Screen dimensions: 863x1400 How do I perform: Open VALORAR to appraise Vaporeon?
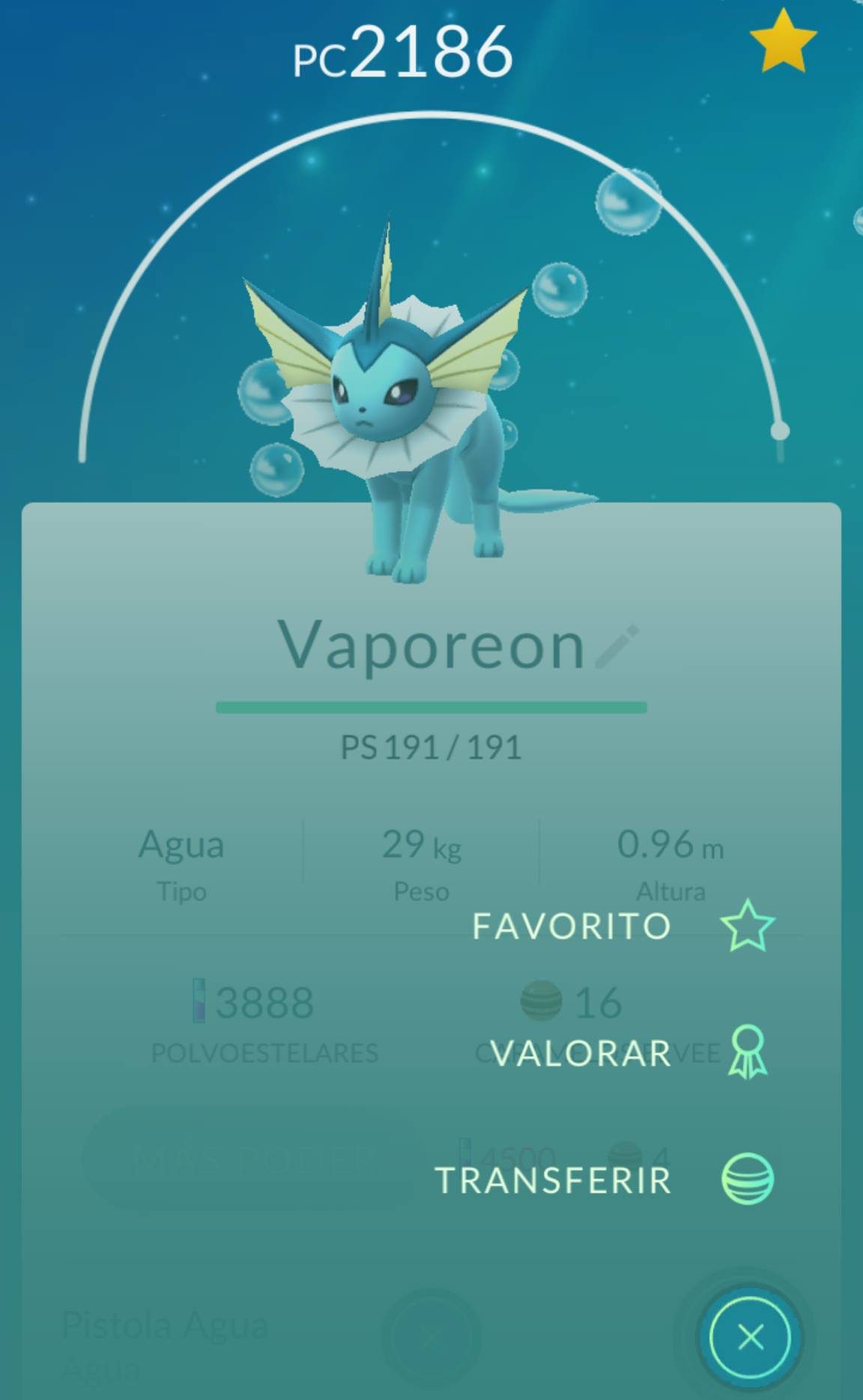click(x=747, y=1053)
